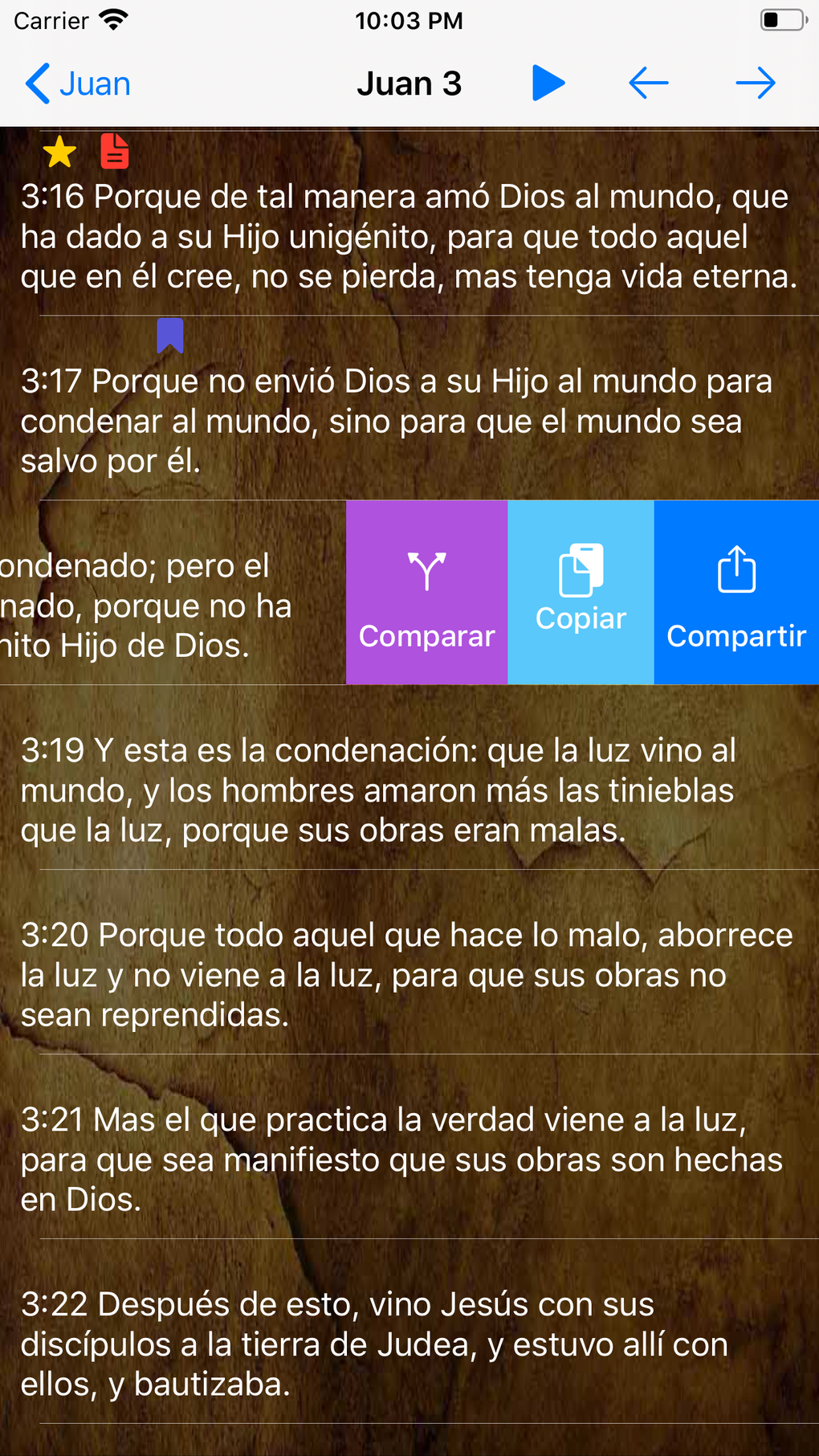Tap Comparar for the swiped verse

pyautogui.click(x=426, y=593)
